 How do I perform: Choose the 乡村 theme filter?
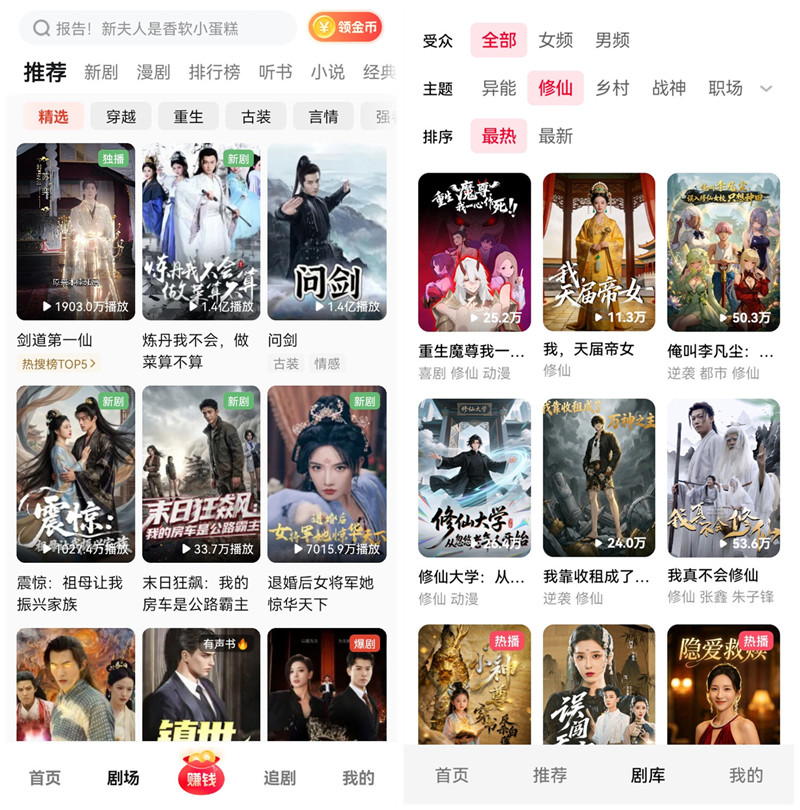pos(612,88)
